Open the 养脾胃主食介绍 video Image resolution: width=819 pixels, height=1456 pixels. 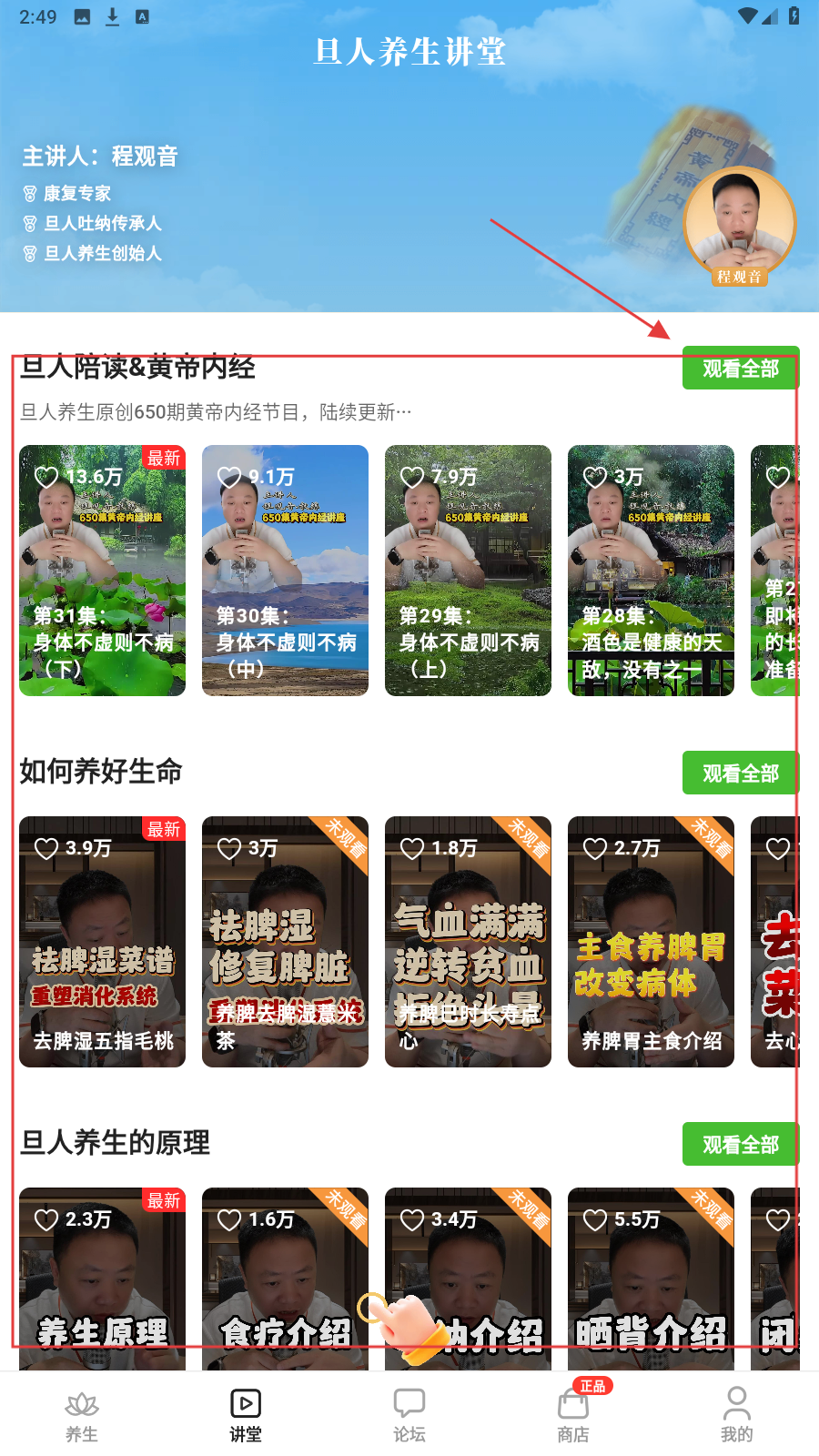651,955
